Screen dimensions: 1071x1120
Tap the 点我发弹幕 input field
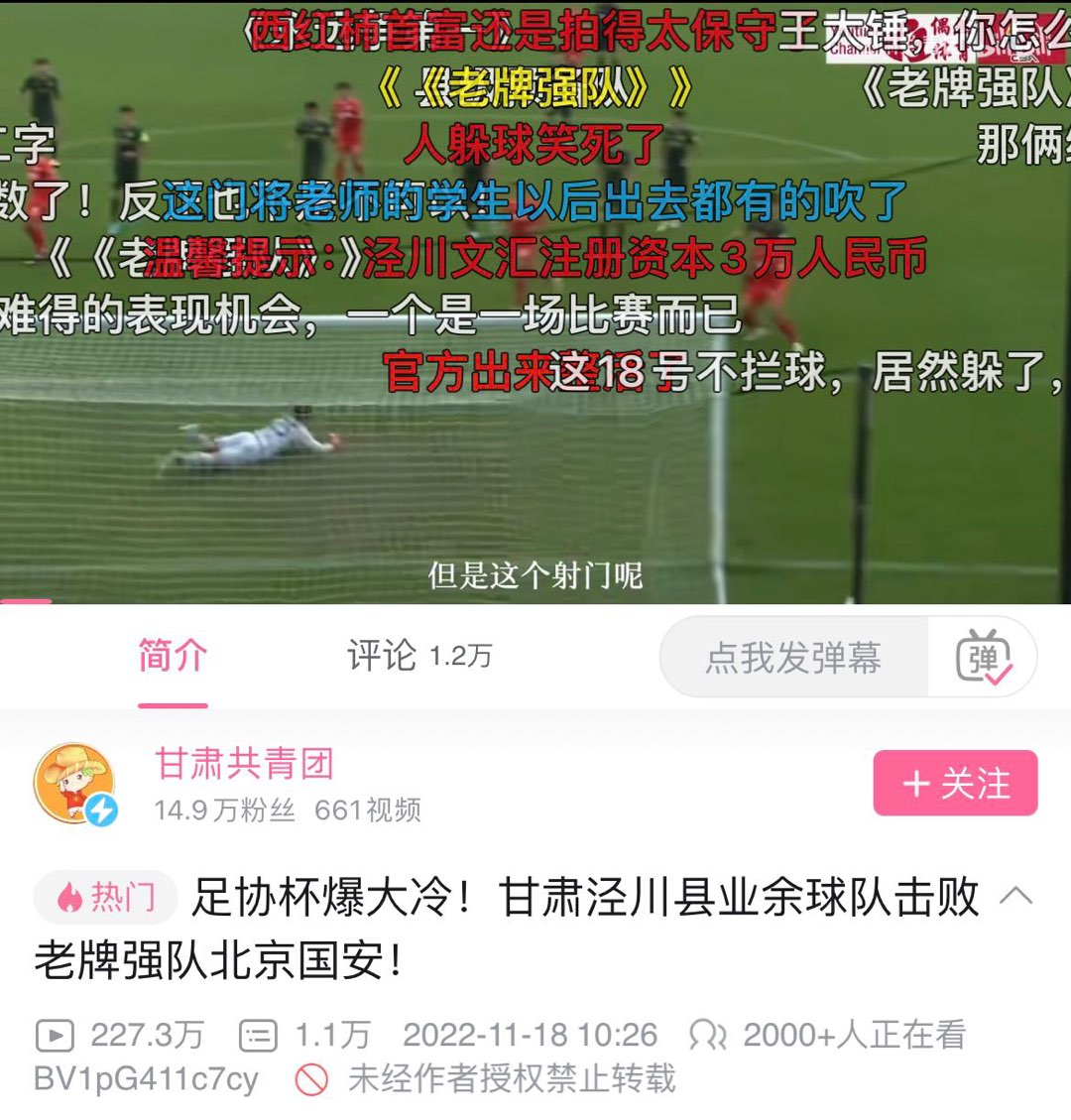tap(793, 658)
